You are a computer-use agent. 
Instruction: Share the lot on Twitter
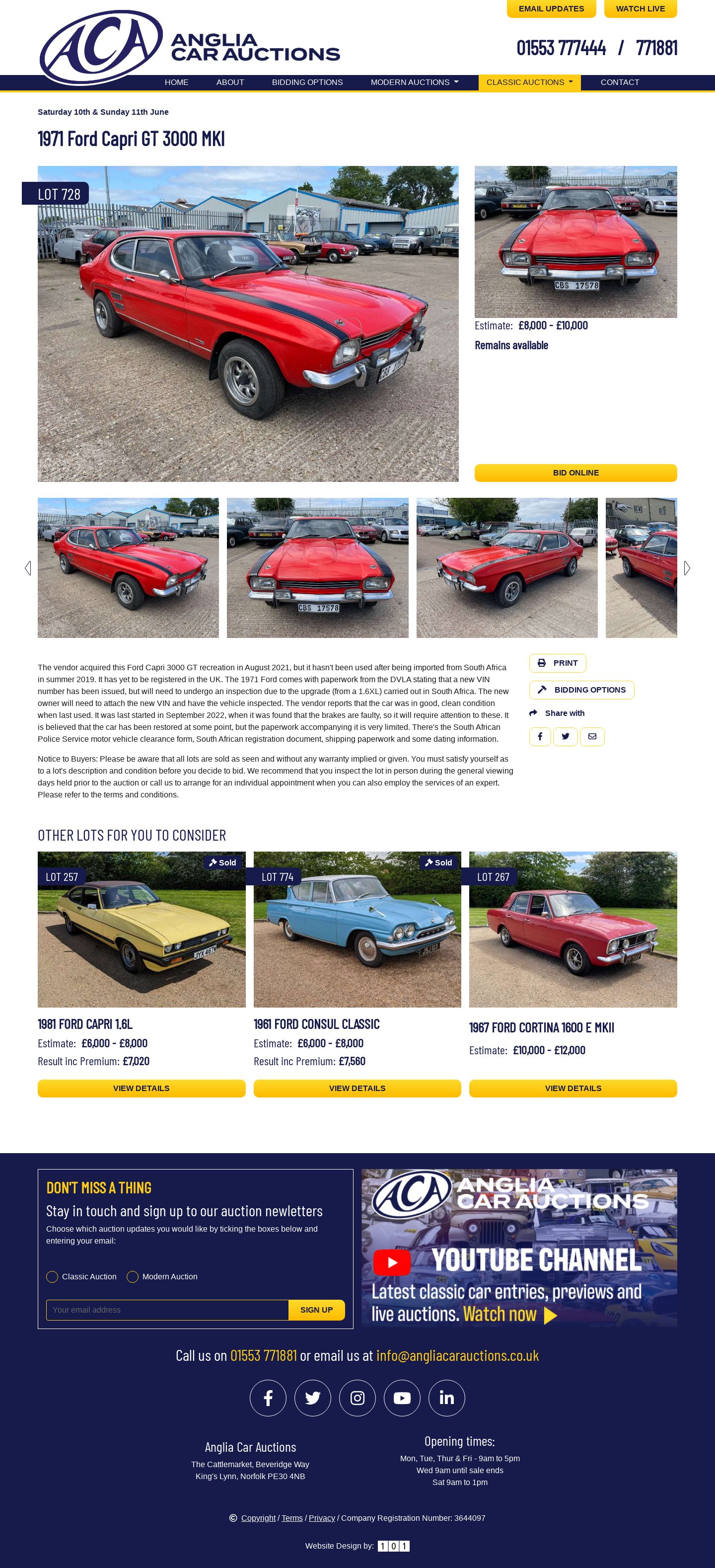[566, 736]
